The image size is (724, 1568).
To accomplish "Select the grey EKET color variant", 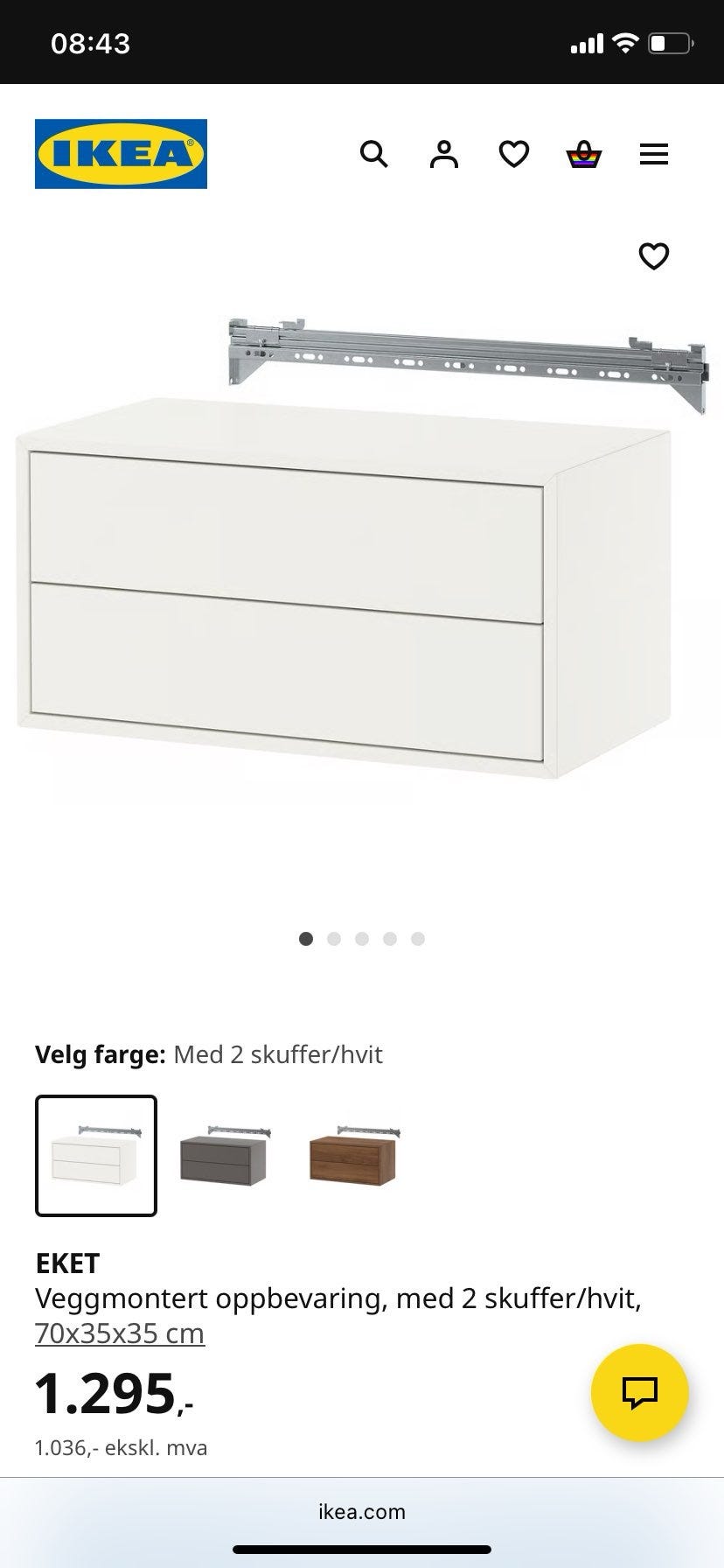I will coord(224,1155).
